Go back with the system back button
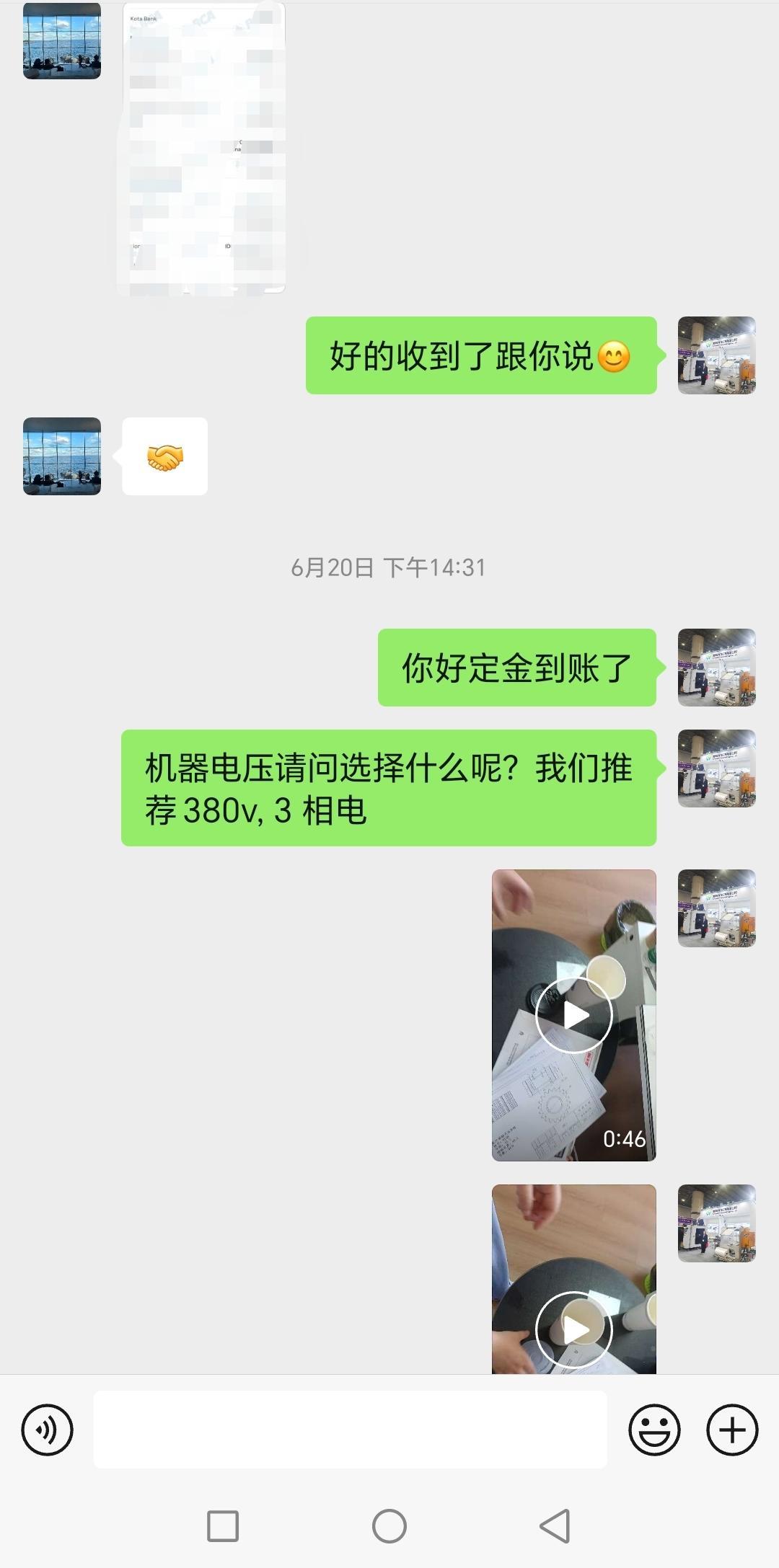The image size is (779, 1568). [555, 1525]
